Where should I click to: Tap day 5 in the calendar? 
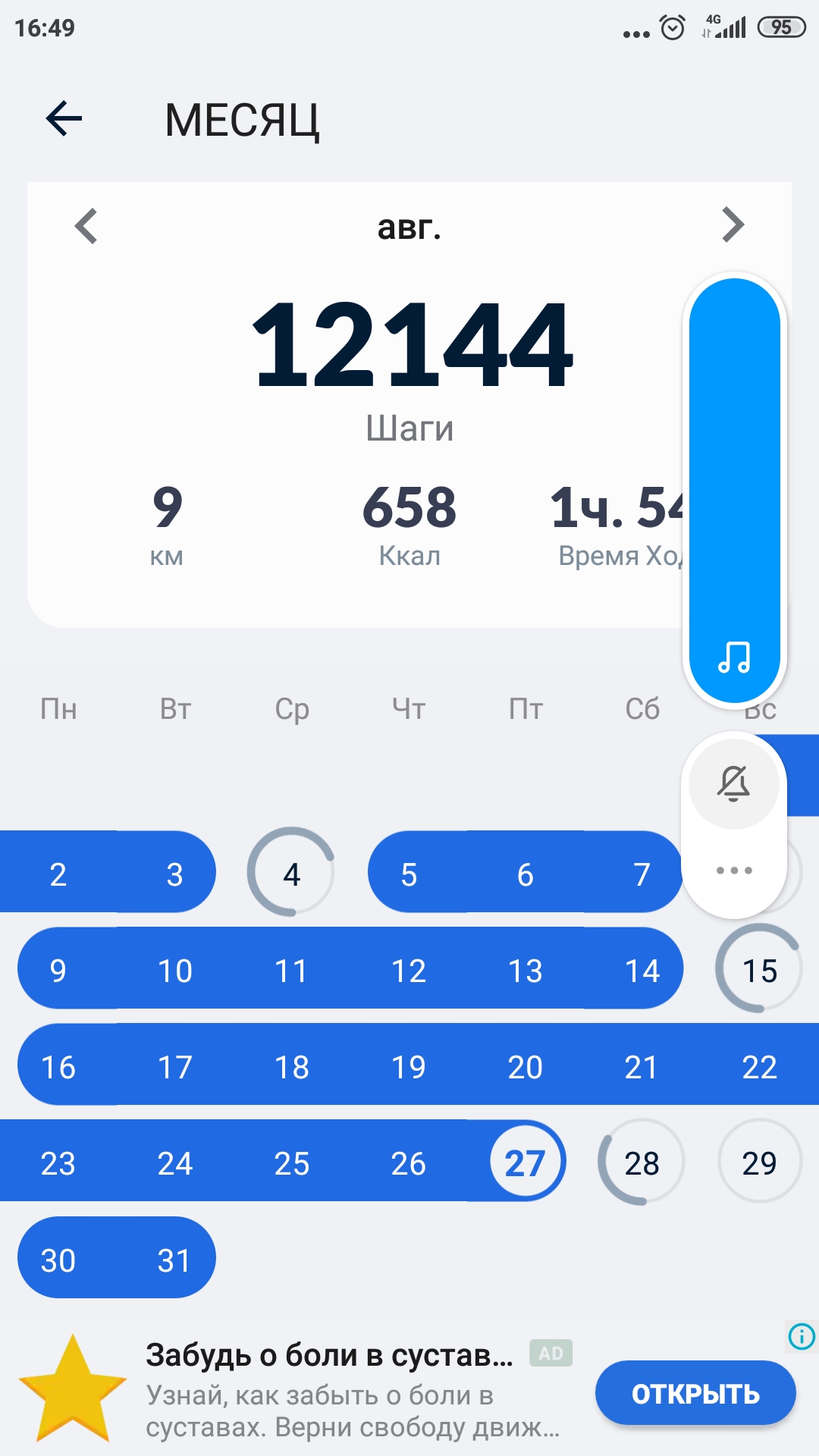coord(409,874)
